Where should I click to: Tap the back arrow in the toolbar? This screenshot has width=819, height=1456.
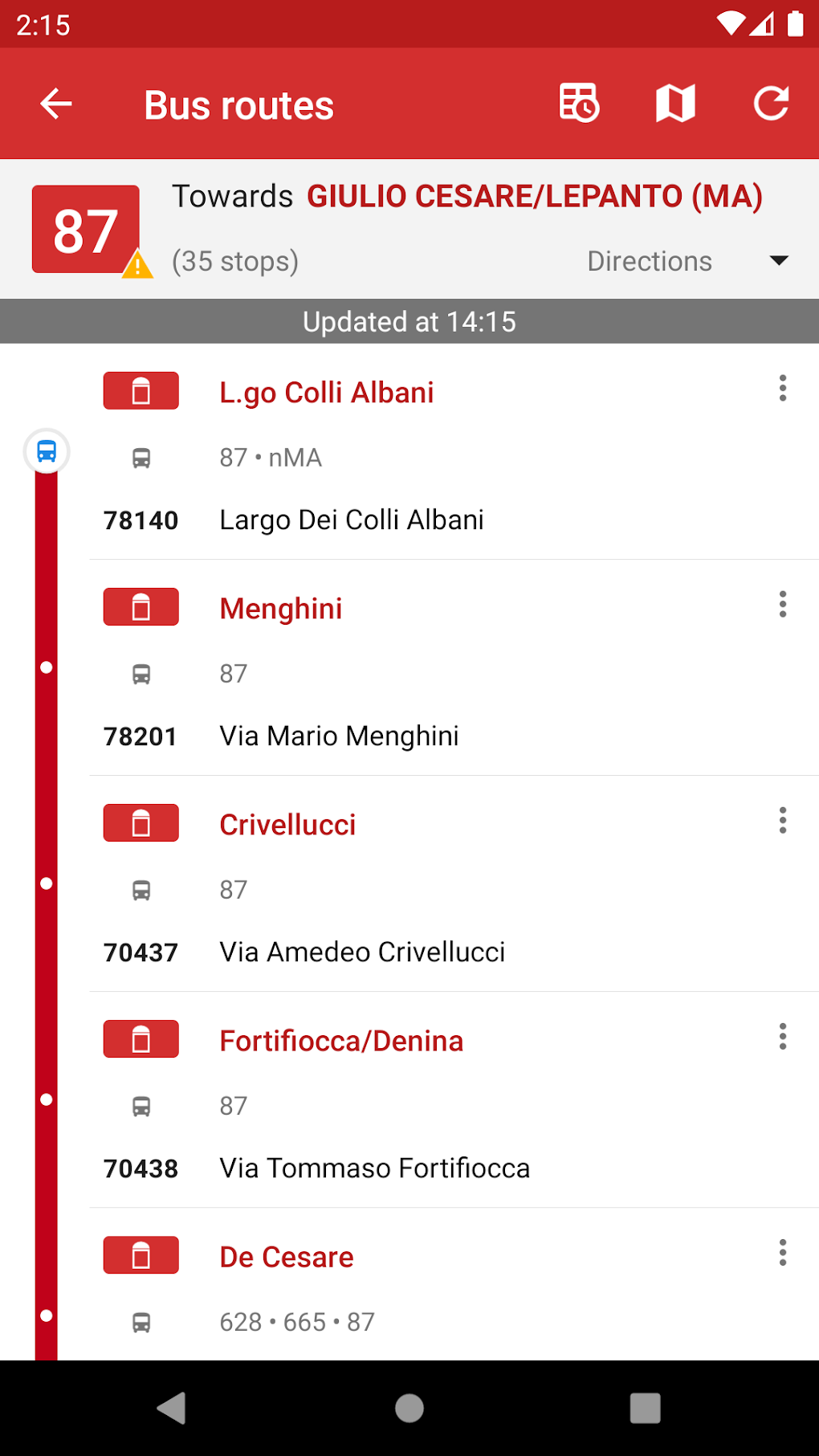[55, 103]
